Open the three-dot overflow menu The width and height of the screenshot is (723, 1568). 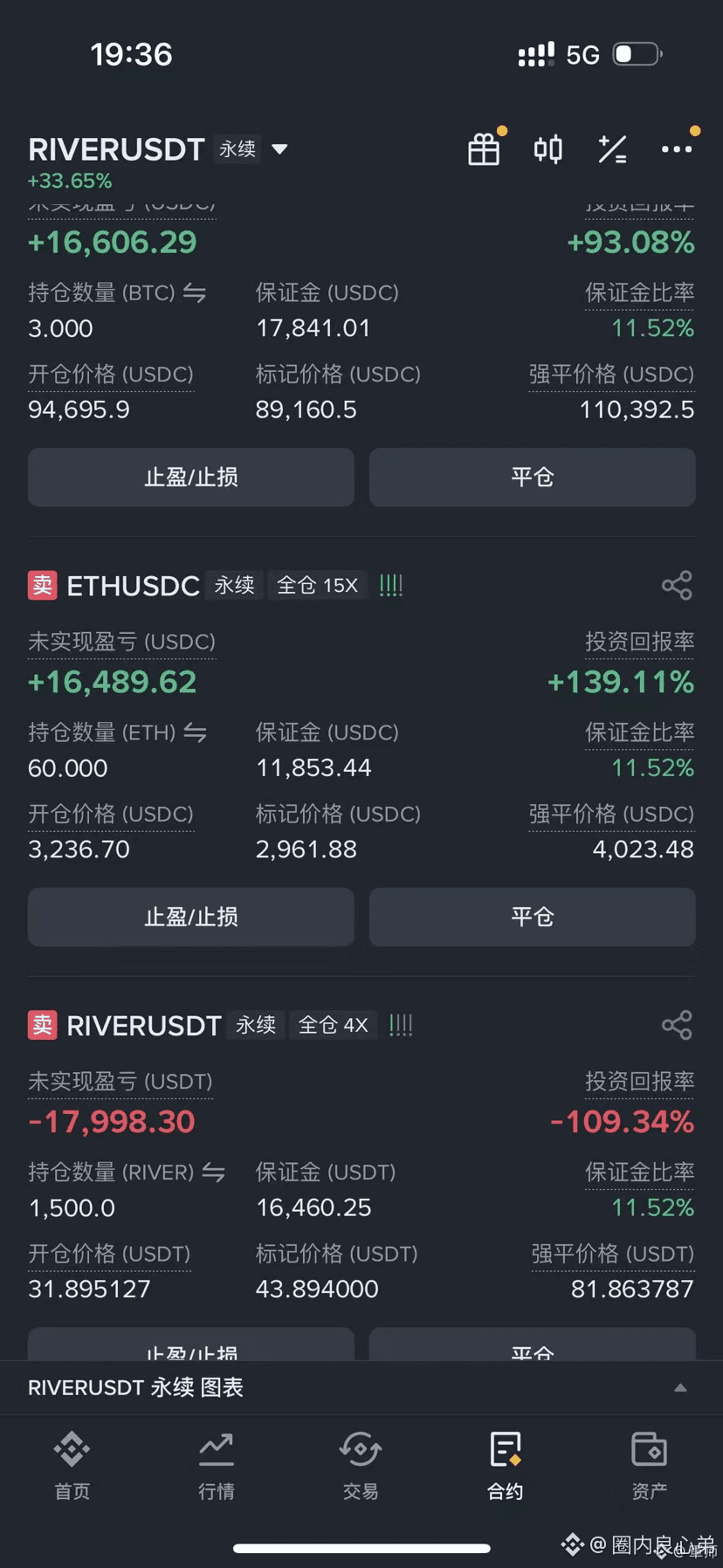click(x=677, y=149)
